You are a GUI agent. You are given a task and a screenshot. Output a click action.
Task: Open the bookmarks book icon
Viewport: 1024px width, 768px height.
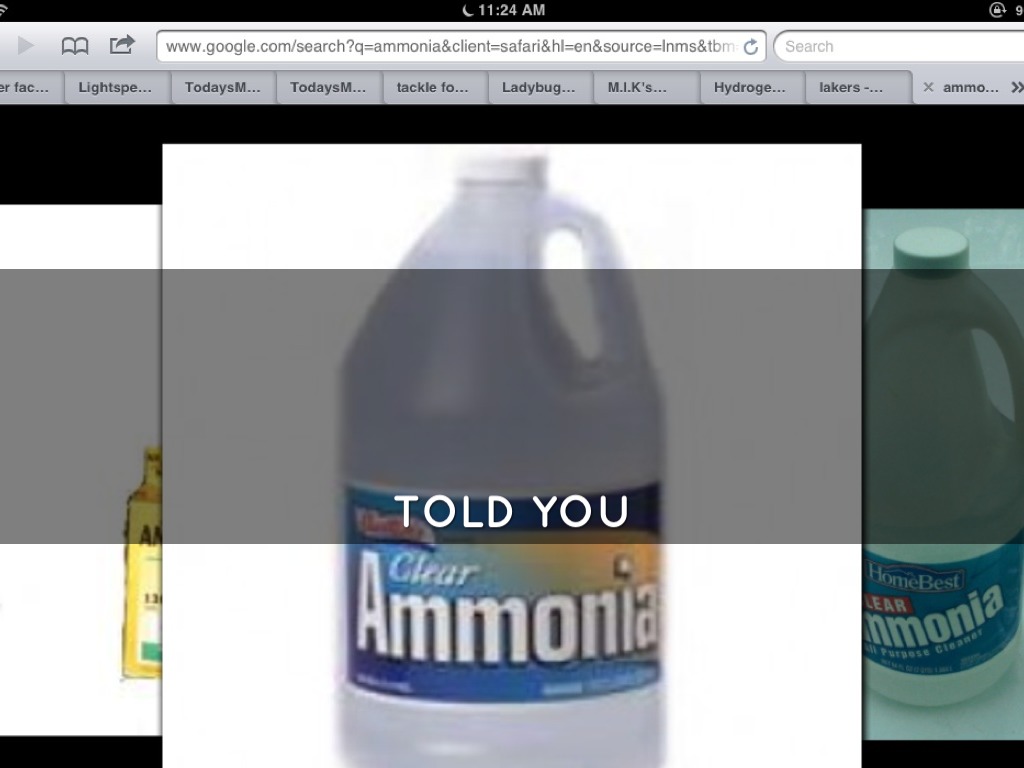75,46
